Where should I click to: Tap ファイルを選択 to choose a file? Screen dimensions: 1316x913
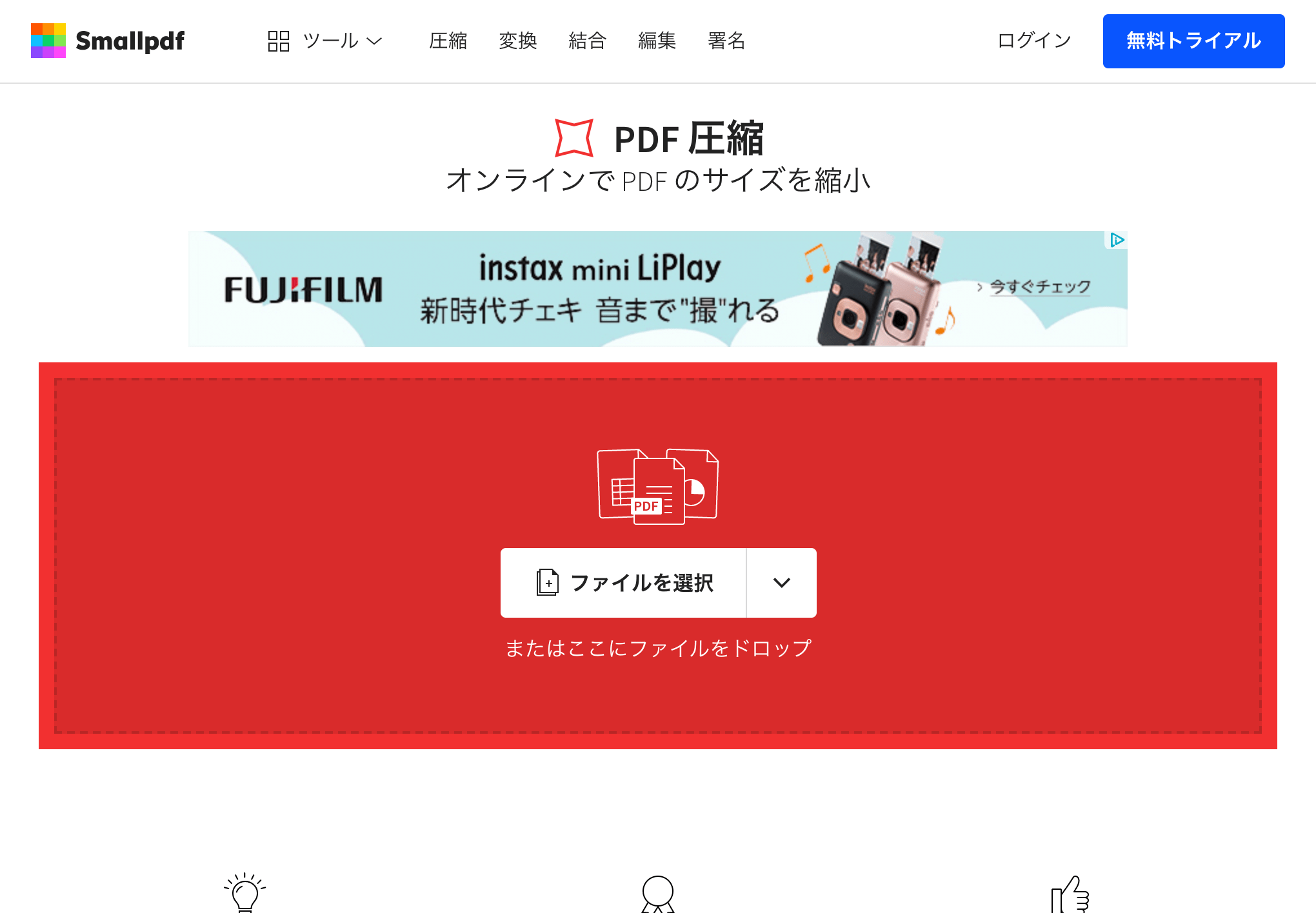624,583
